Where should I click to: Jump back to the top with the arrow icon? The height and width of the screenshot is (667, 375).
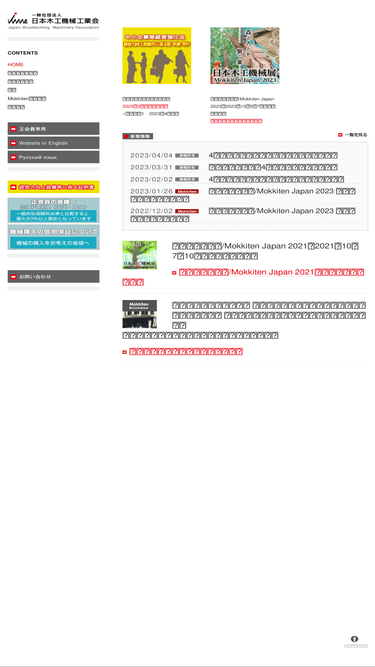(355, 639)
